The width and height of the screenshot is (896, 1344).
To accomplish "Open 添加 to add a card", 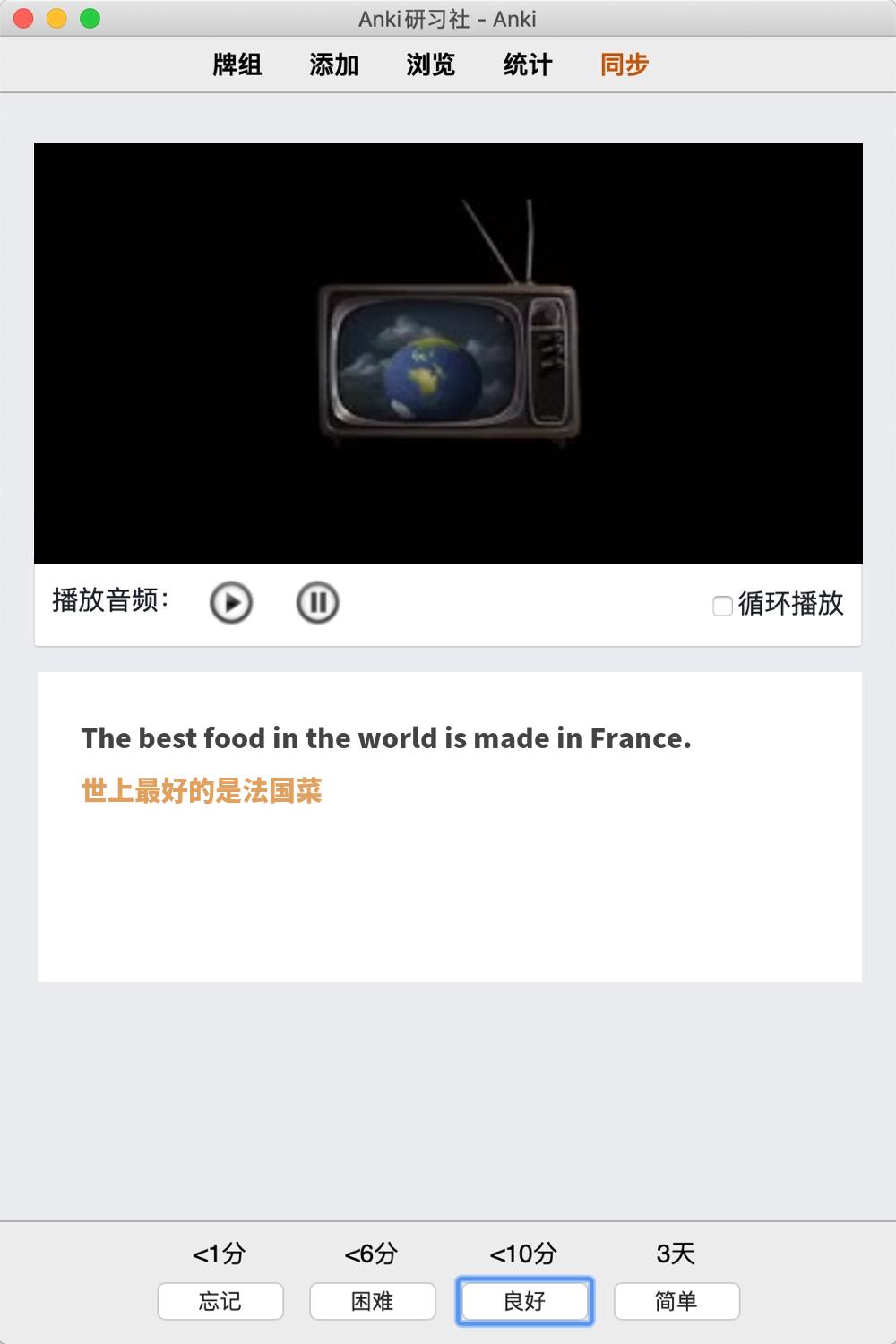I will 334,65.
